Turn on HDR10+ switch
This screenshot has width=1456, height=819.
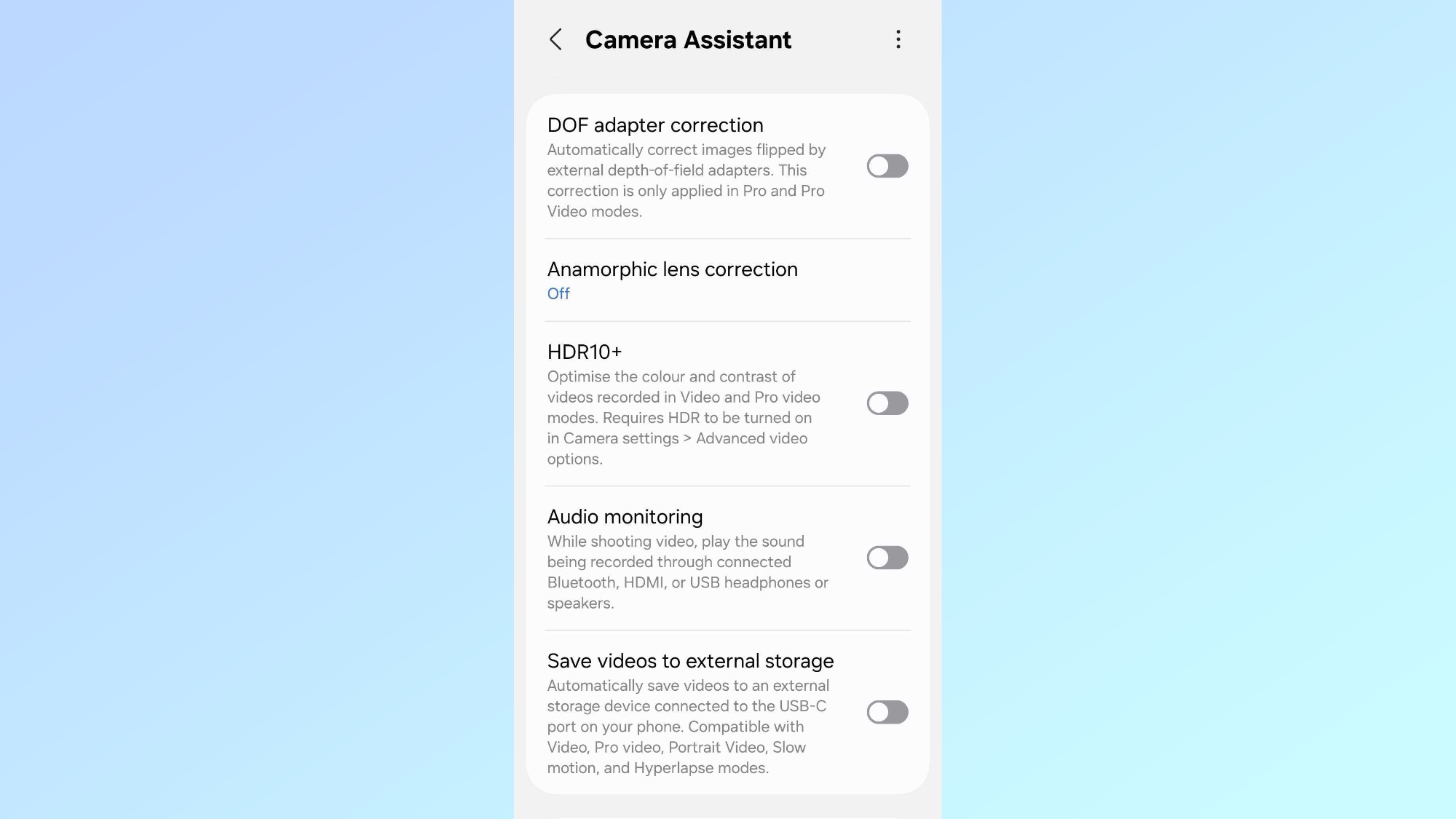click(887, 403)
